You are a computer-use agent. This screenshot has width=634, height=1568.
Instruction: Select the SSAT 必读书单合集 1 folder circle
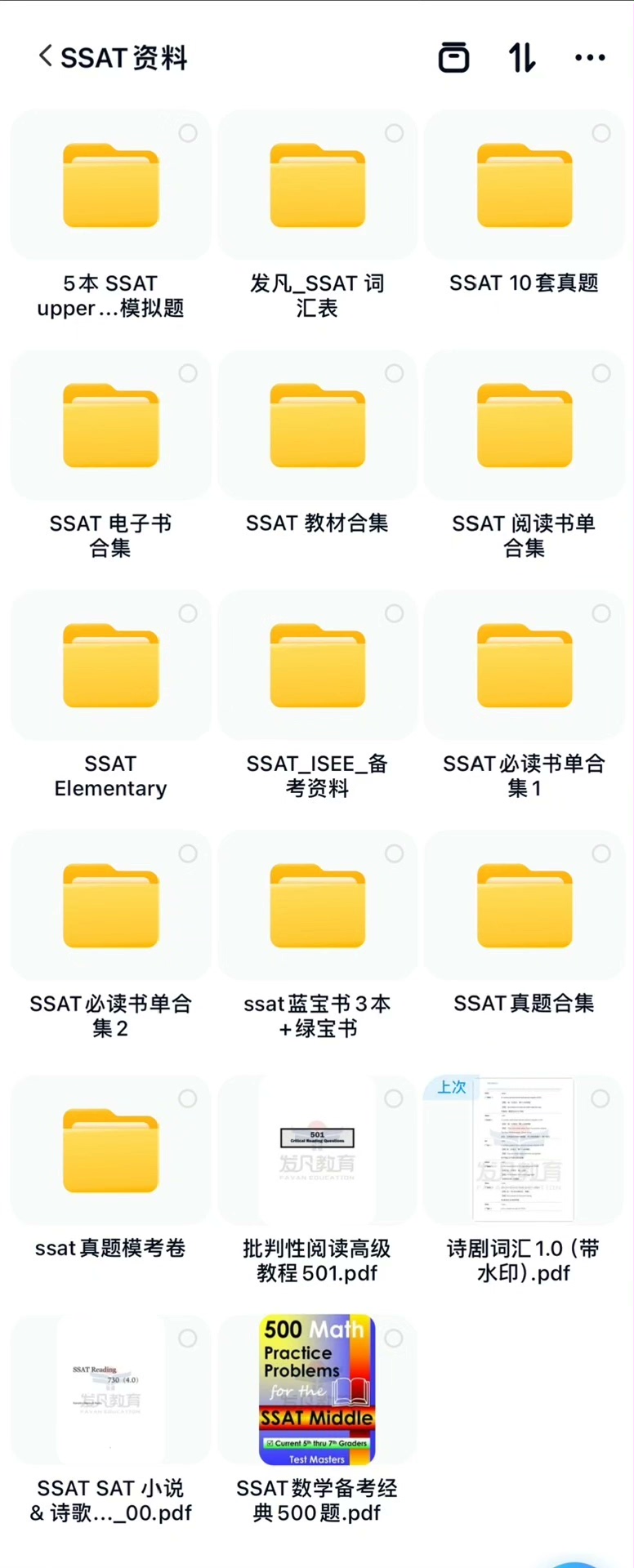pyautogui.click(x=601, y=613)
